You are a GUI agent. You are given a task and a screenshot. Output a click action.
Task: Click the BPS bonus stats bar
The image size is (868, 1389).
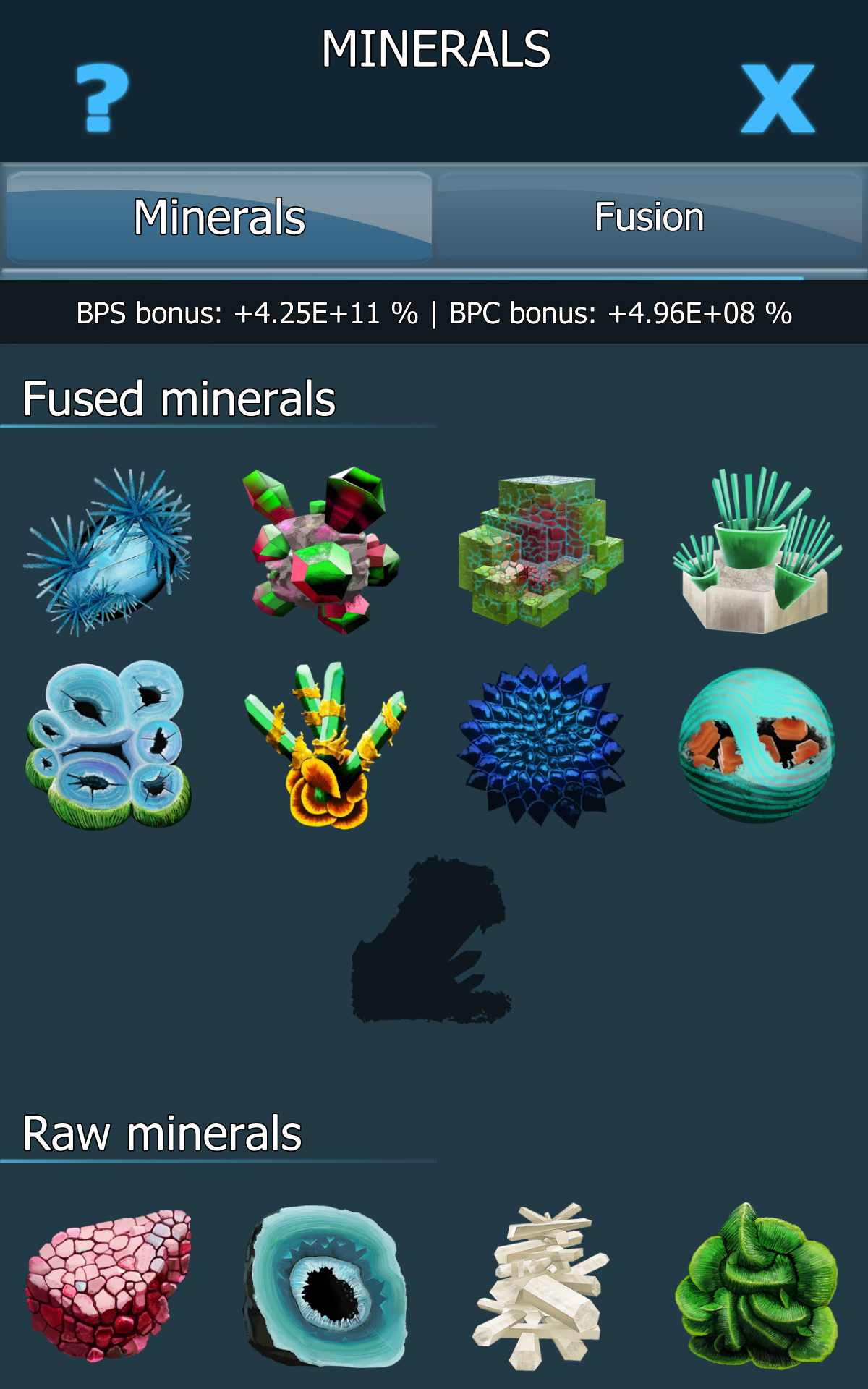pos(434,313)
